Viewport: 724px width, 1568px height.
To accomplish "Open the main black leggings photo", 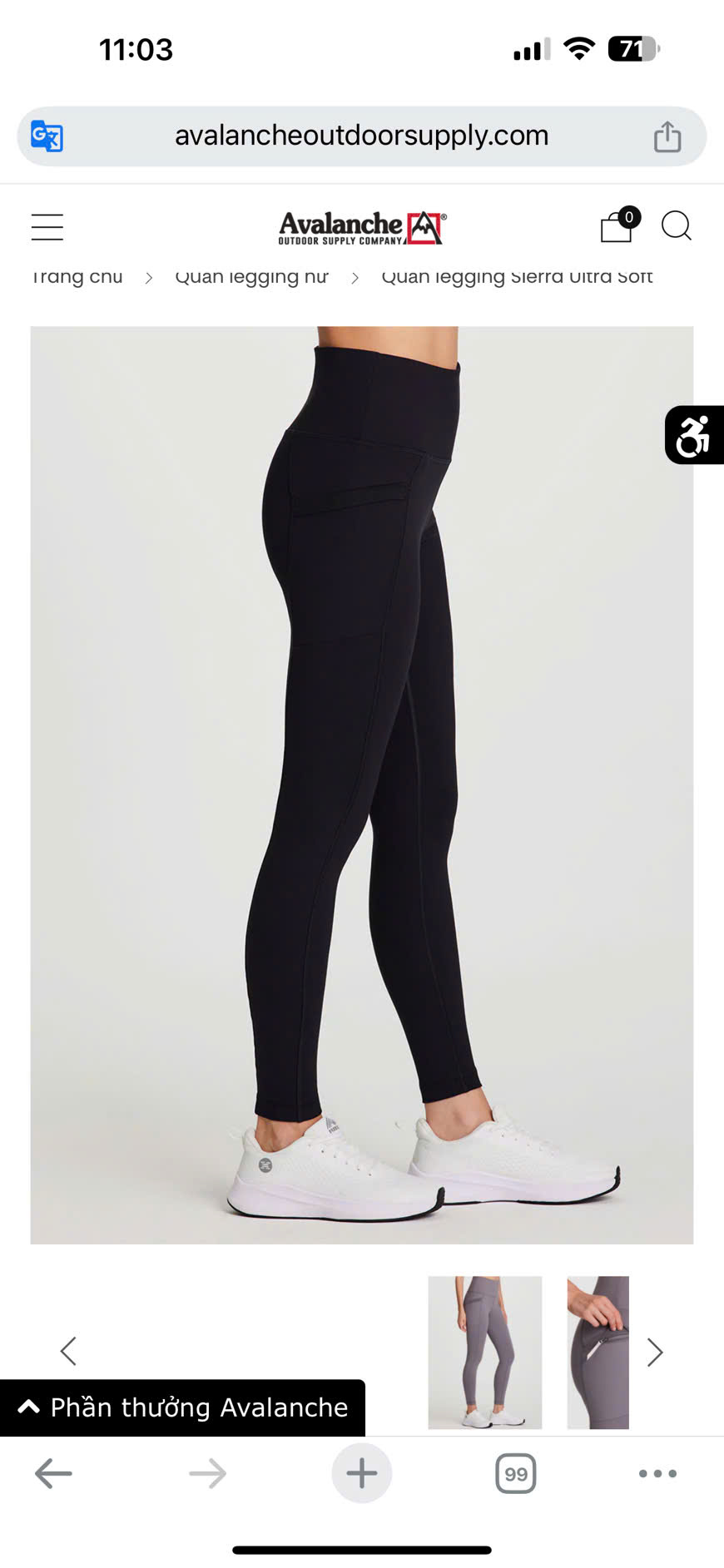I will tap(361, 784).
